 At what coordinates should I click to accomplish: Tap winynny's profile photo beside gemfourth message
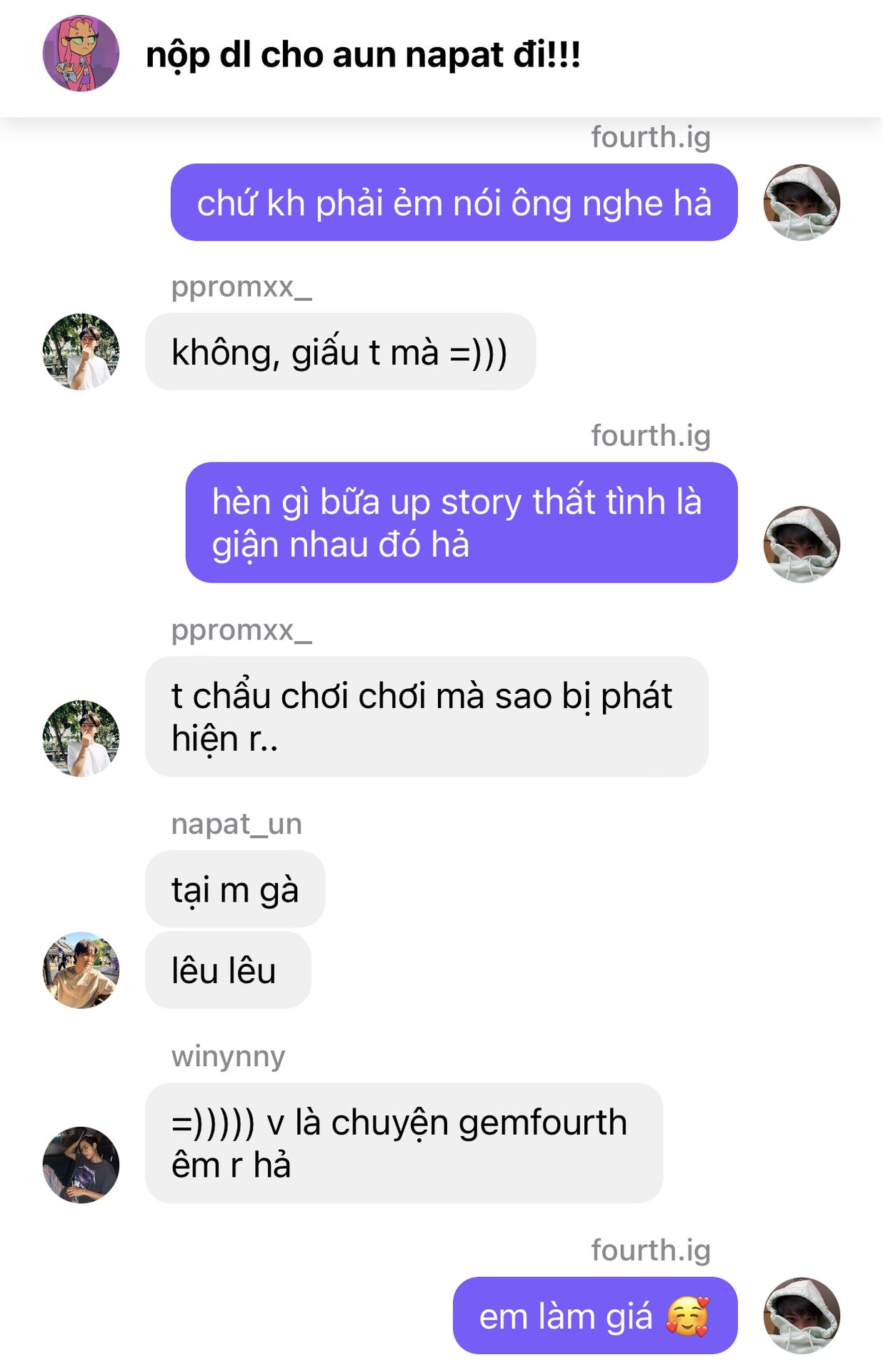point(81,1165)
